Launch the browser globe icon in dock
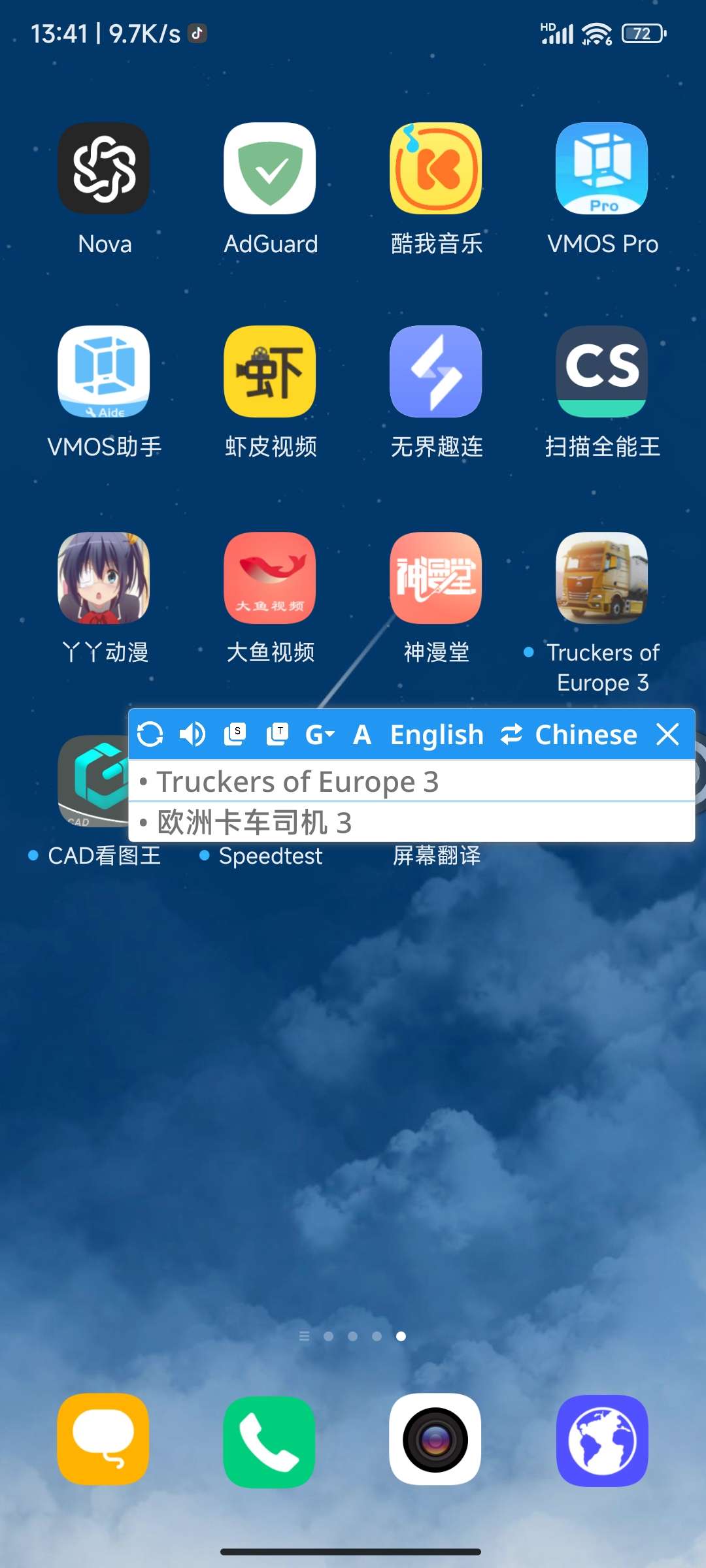Image resolution: width=706 pixels, height=1568 pixels. pyautogui.click(x=602, y=1441)
